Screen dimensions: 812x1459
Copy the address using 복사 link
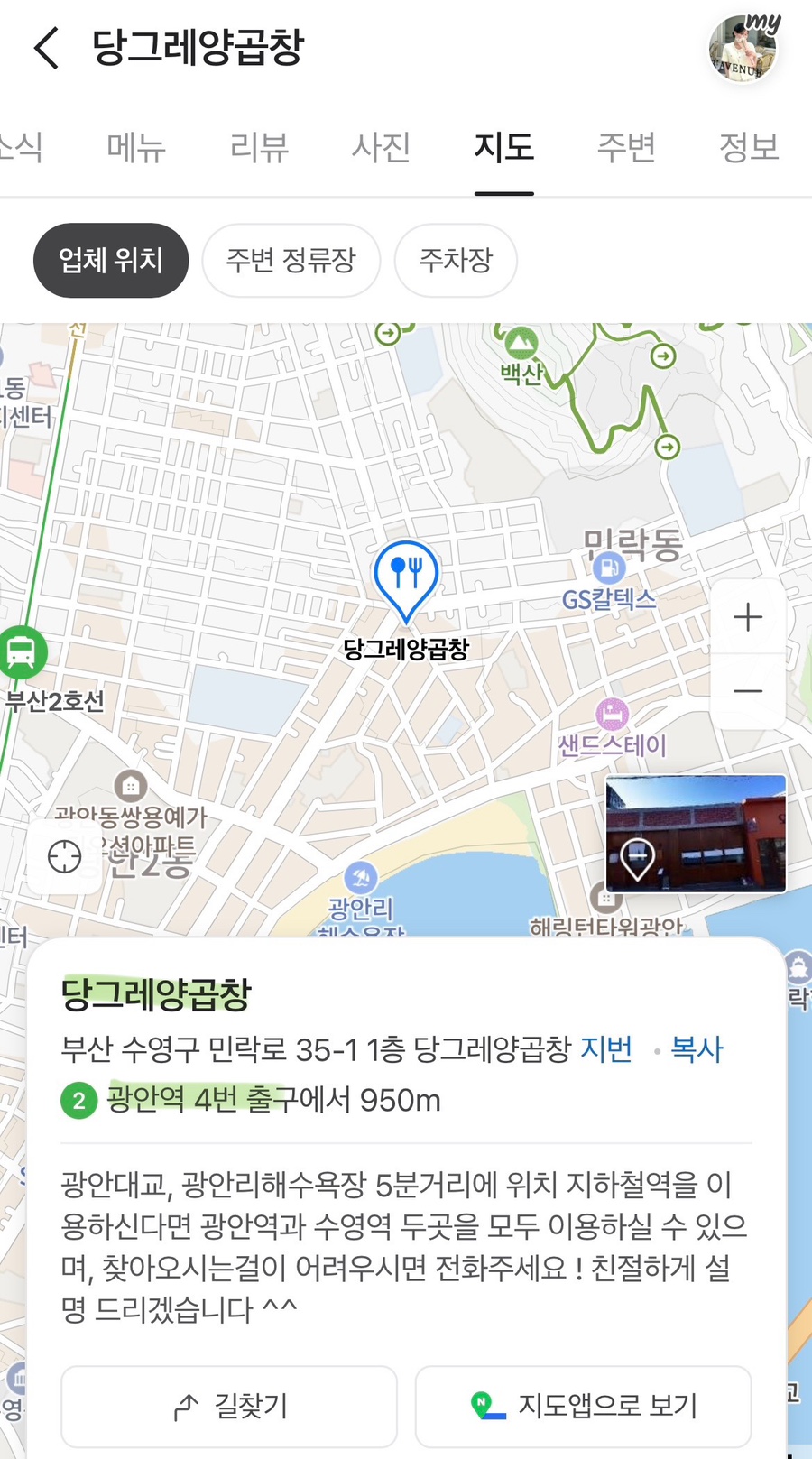click(x=696, y=1049)
